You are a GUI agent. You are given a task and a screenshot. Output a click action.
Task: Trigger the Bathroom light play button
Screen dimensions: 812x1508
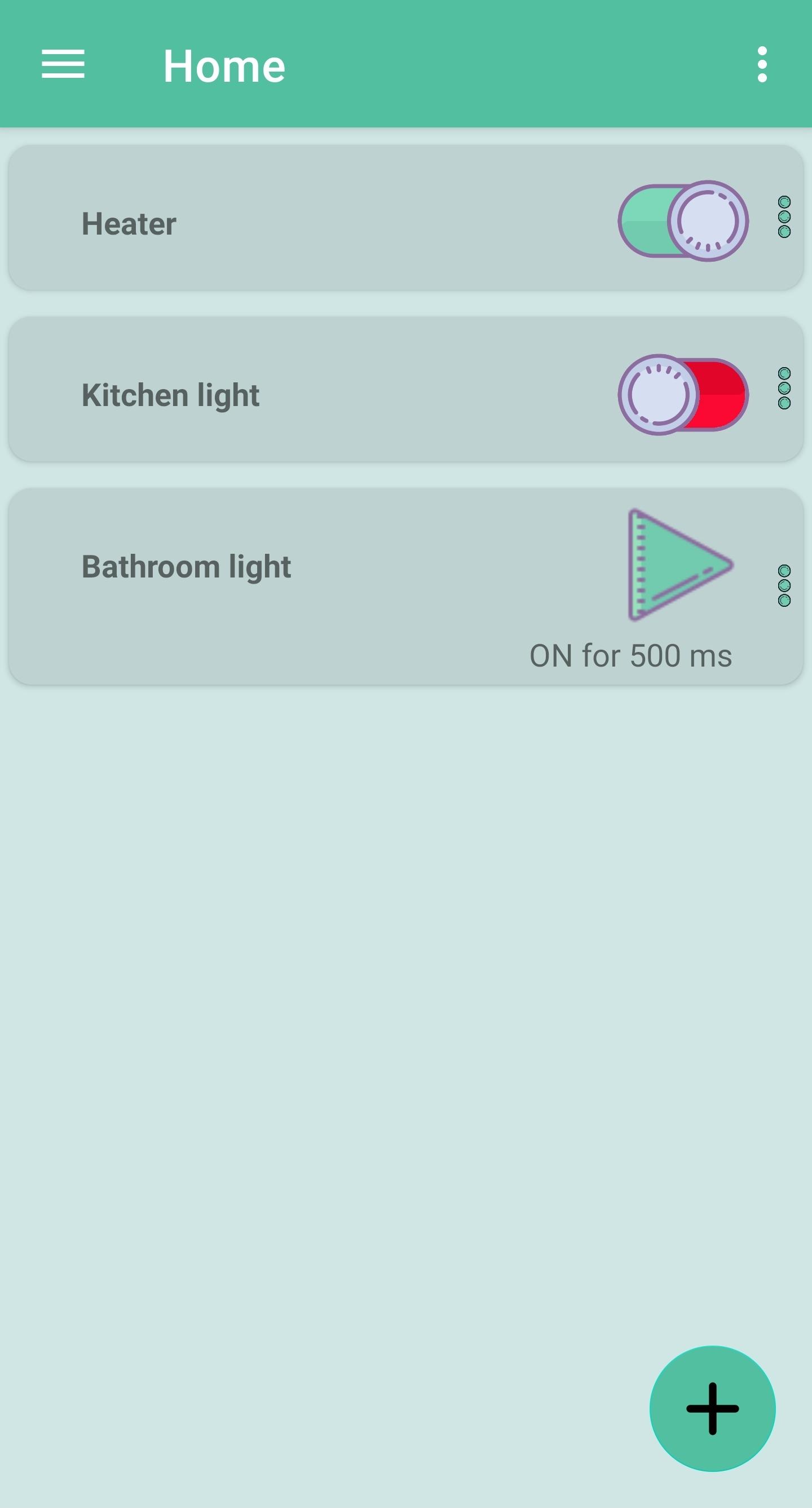[x=680, y=565]
